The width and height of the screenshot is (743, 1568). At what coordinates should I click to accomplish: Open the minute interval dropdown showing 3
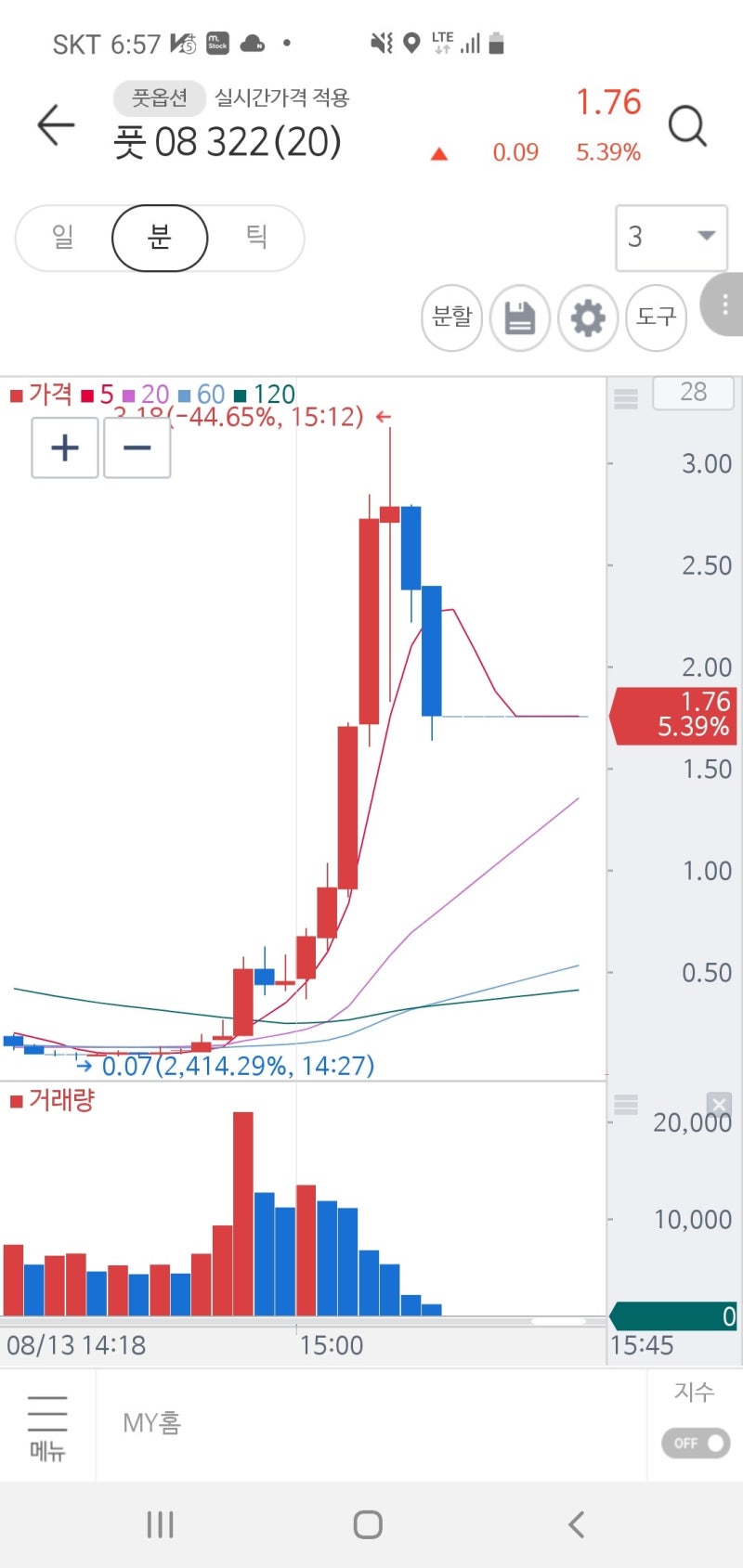pyautogui.click(x=671, y=238)
